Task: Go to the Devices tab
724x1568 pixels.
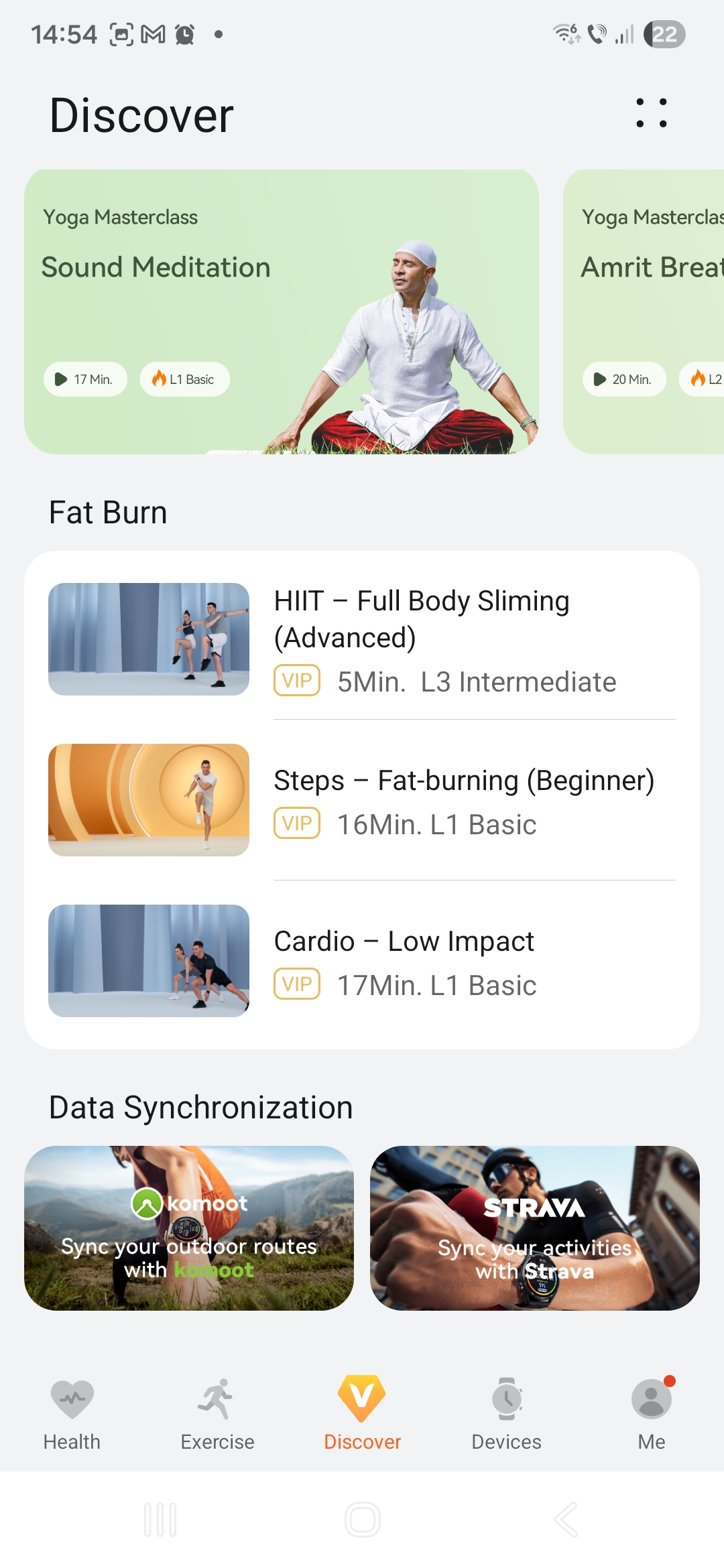Action: 507,1413
